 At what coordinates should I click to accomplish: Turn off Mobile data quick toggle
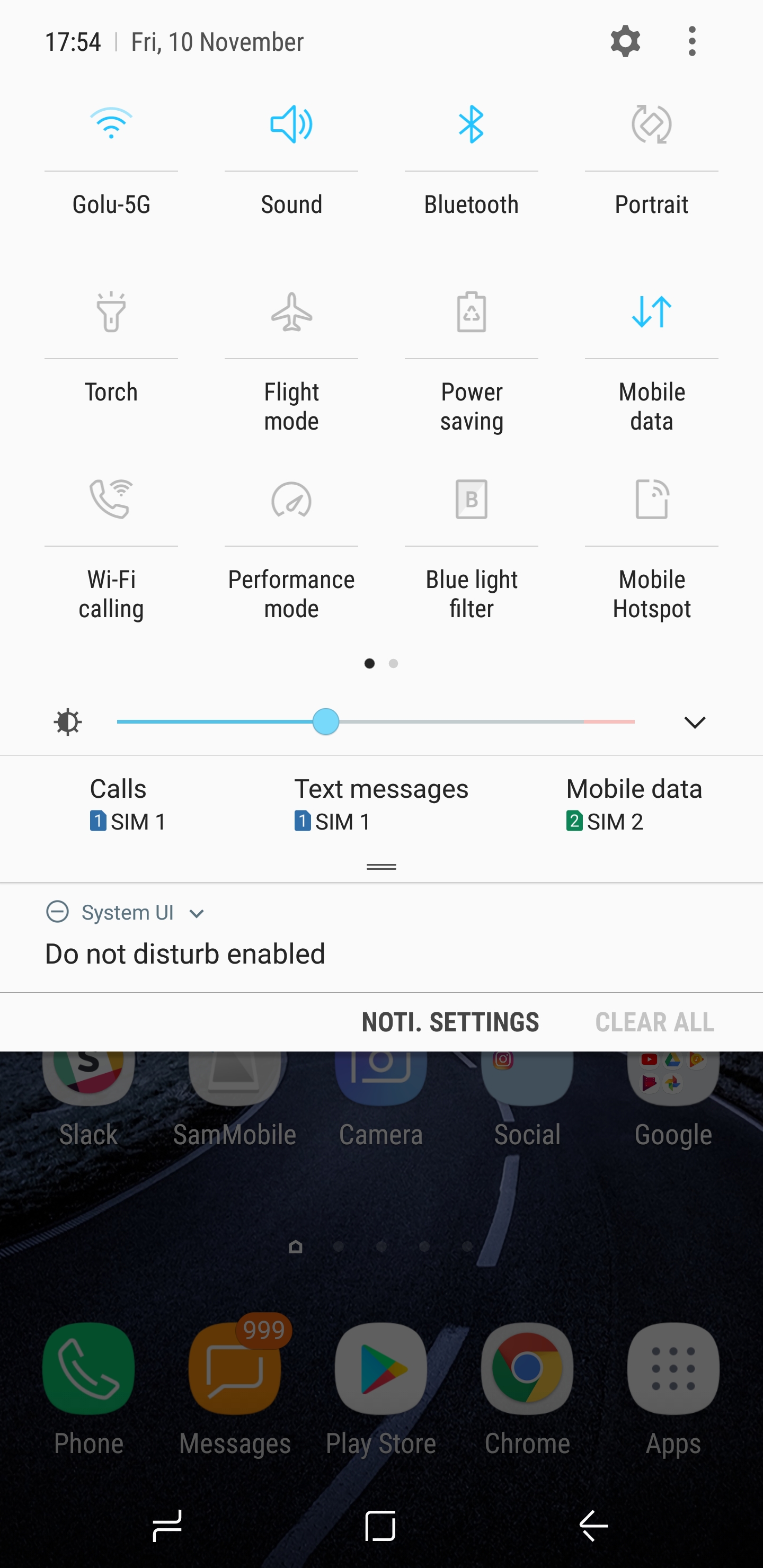pos(652,312)
